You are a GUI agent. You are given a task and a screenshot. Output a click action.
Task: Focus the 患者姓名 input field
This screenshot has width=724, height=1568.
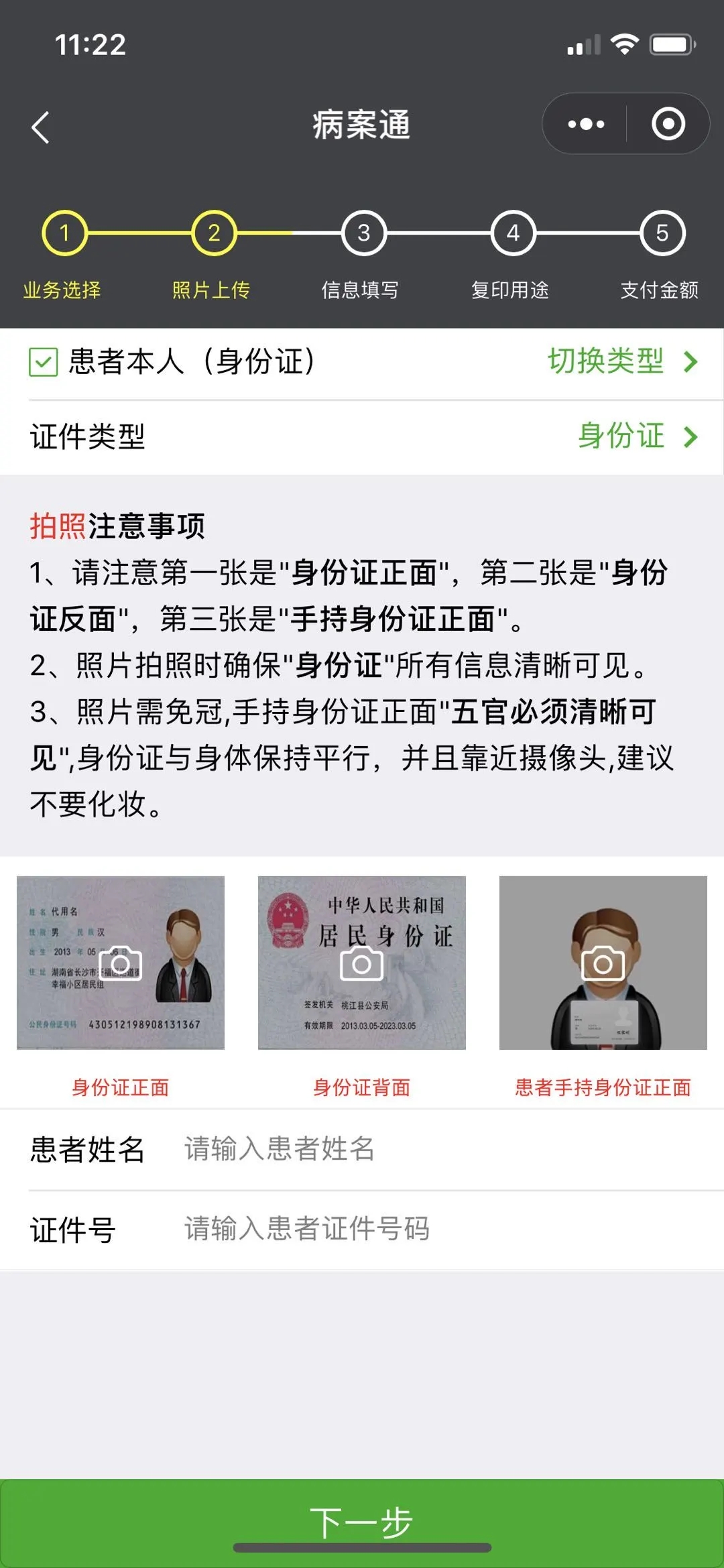tap(429, 1149)
